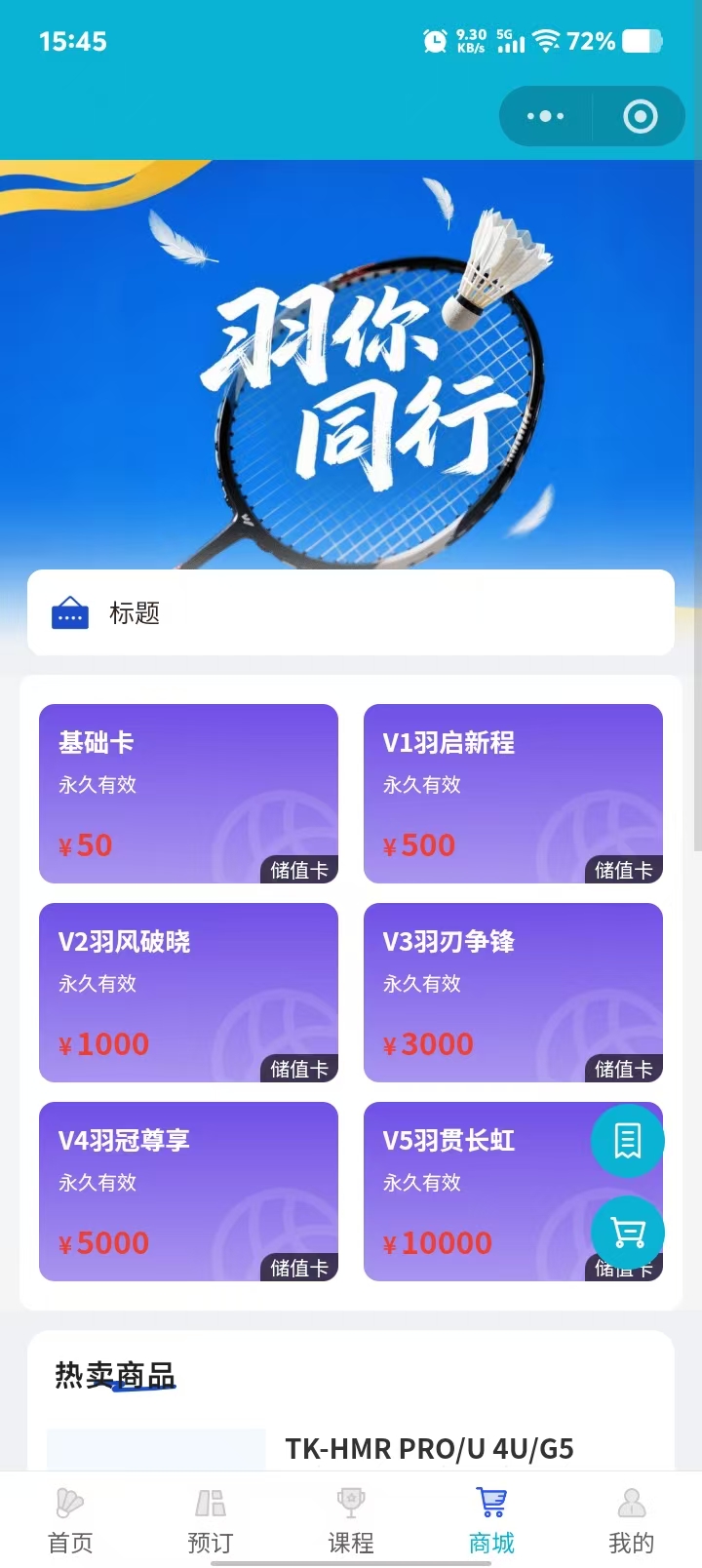Select the 商城 tab

(x=491, y=1519)
